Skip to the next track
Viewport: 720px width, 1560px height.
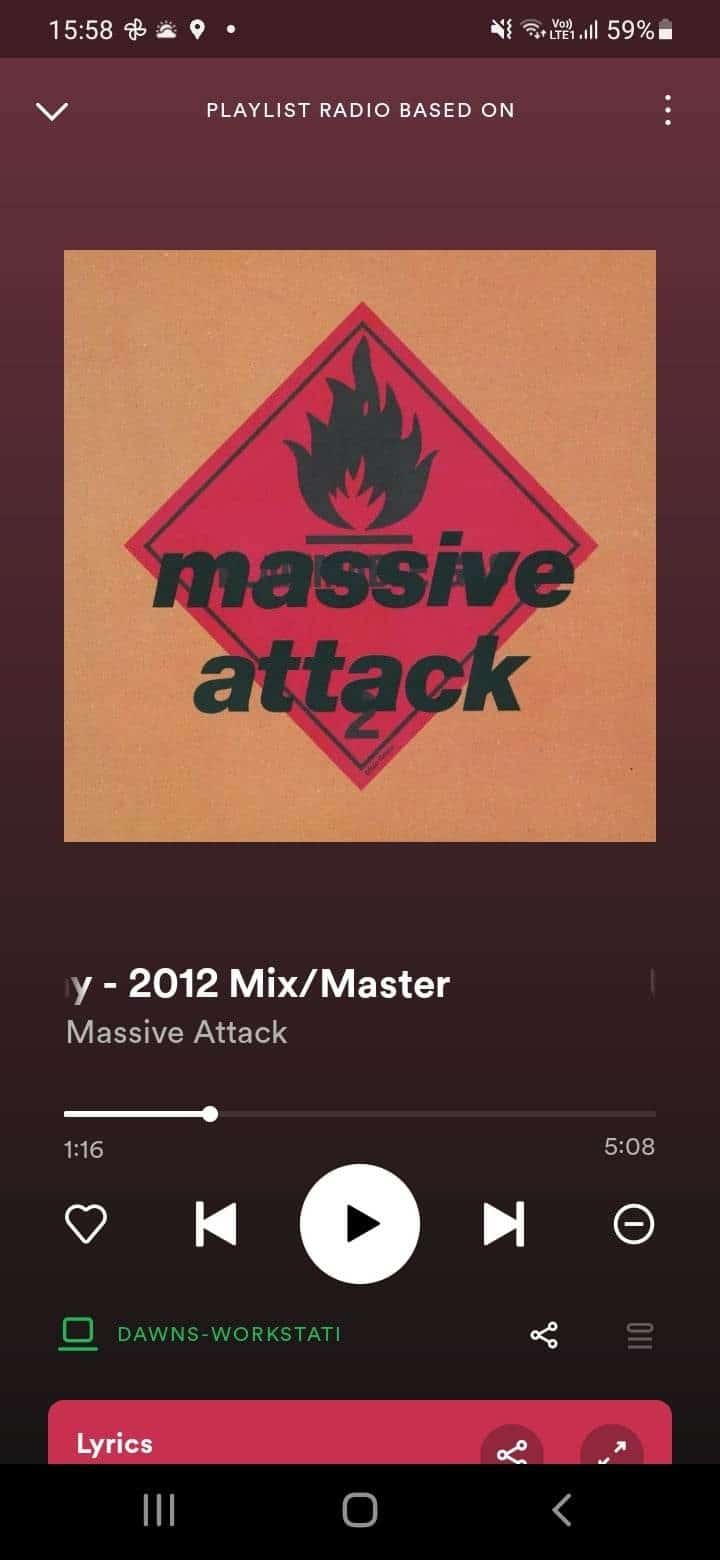[504, 1224]
